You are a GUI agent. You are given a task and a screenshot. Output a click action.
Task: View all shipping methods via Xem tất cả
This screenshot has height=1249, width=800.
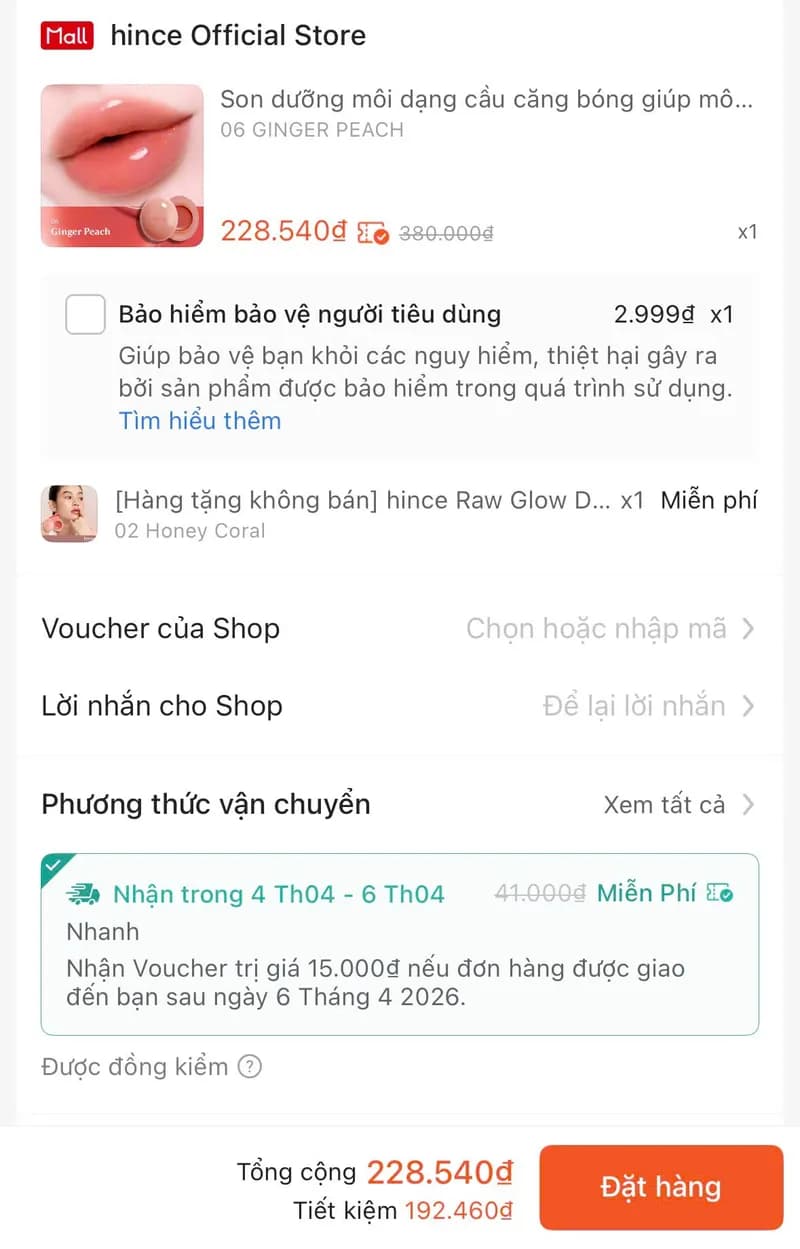[x=678, y=805]
